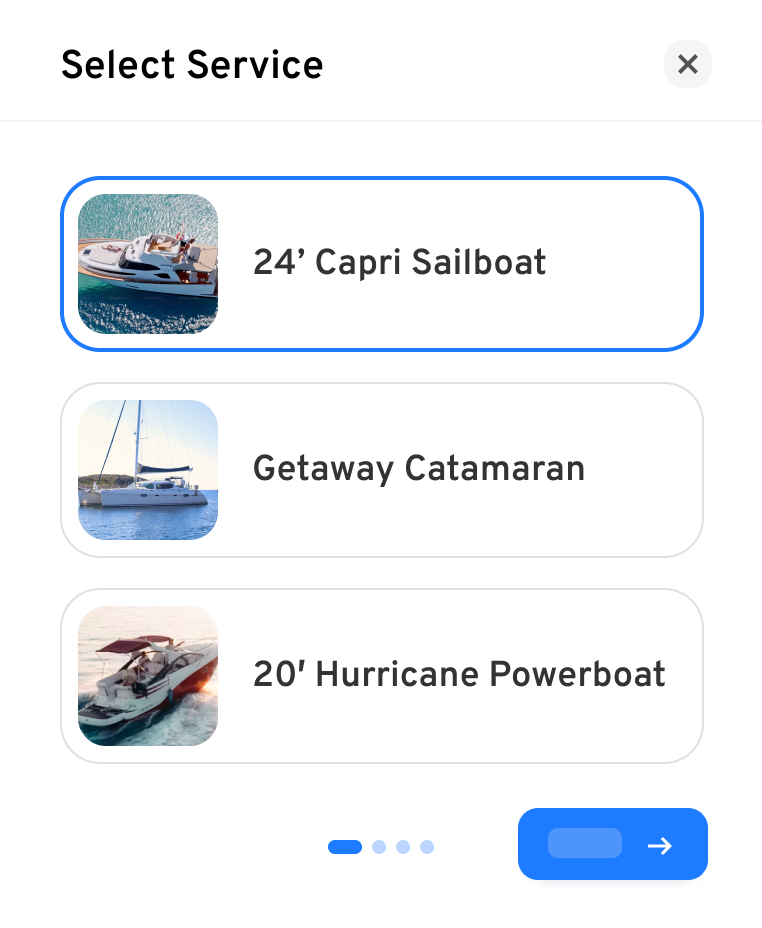The width and height of the screenshot is (762, 928).
Task: Click the close X icon on the dialog
Action: click(688, 64)
